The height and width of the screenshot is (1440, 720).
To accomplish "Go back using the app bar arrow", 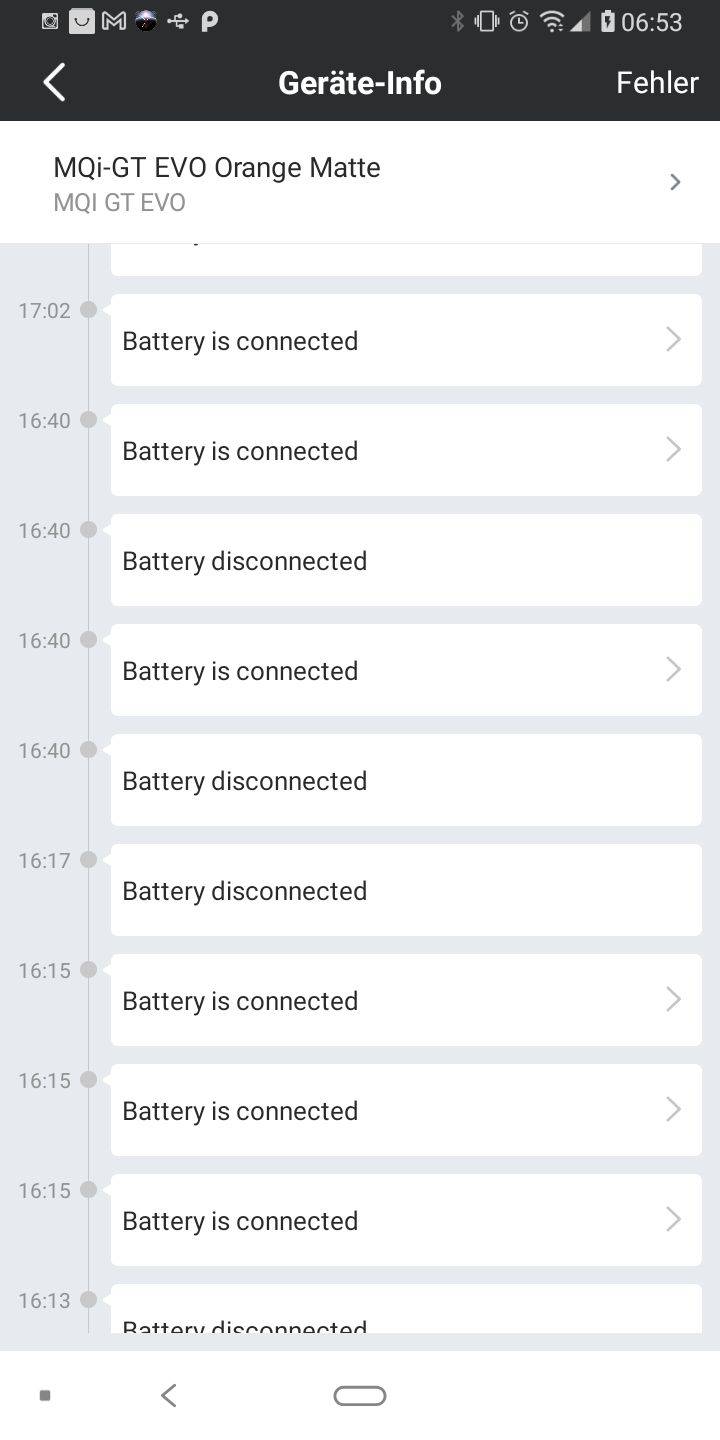I will tap(55, 82).
